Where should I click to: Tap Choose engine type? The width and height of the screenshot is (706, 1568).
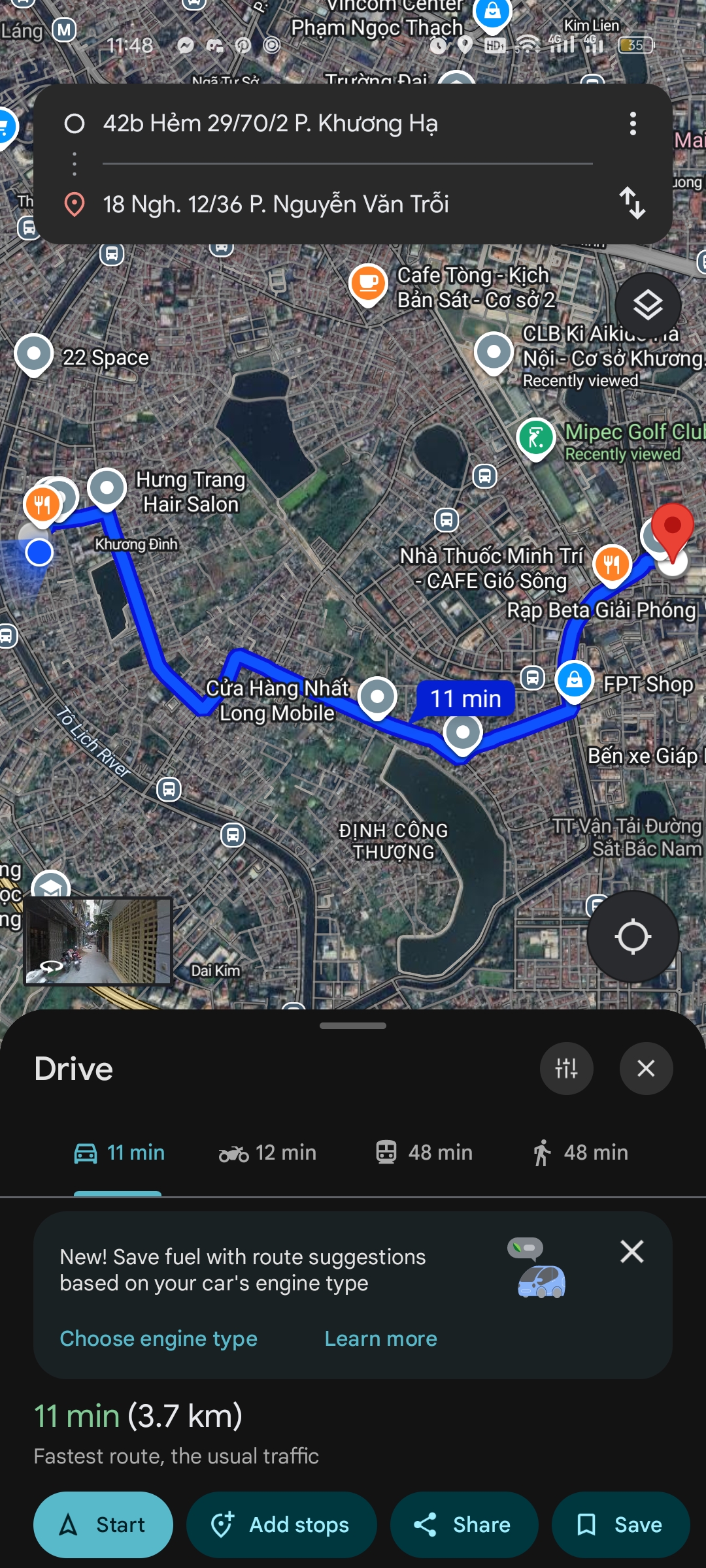coord(158,1339)
